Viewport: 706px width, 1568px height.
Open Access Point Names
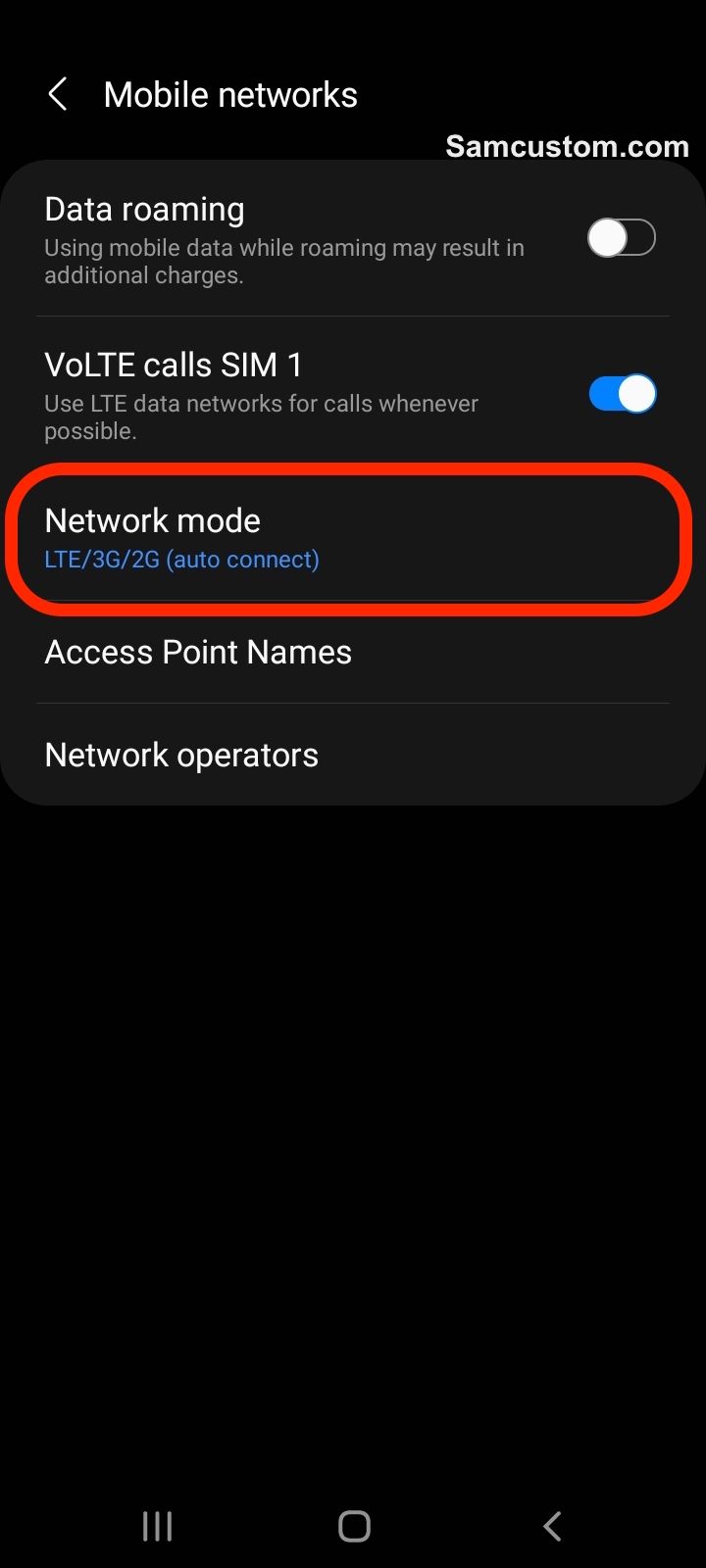[353, 652]
